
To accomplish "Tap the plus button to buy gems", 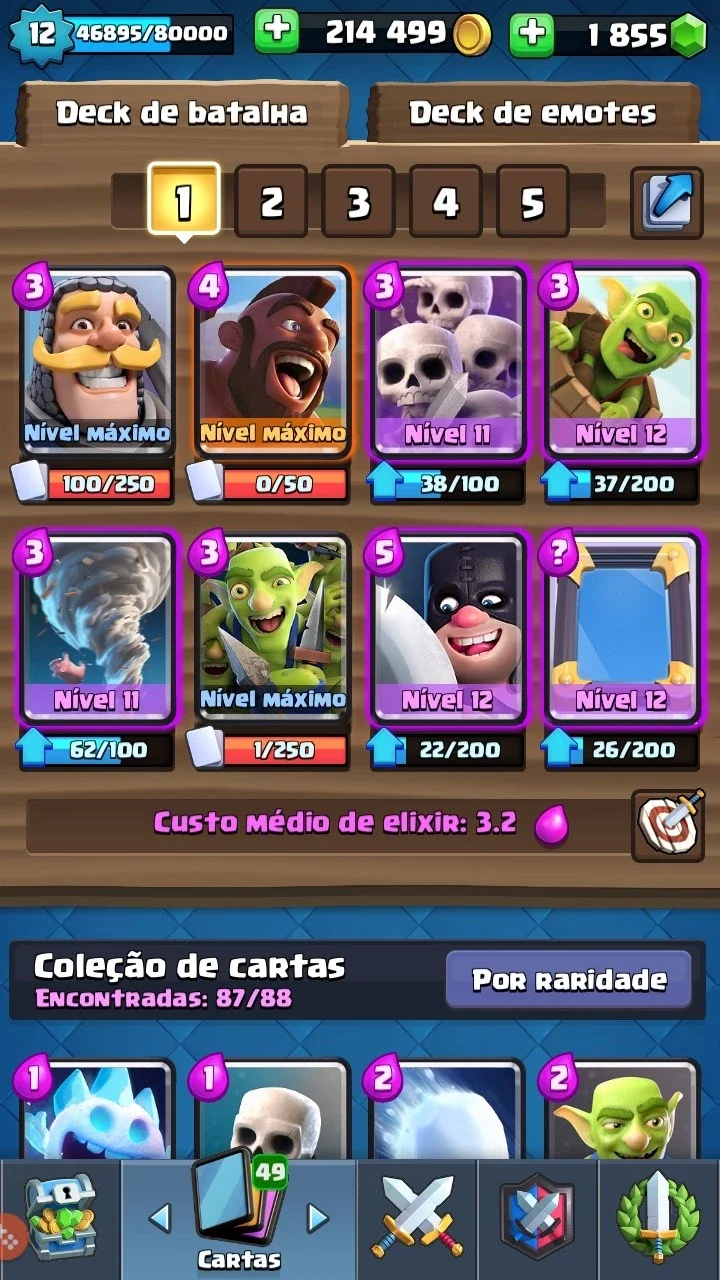I will click(x=533, y=33).
